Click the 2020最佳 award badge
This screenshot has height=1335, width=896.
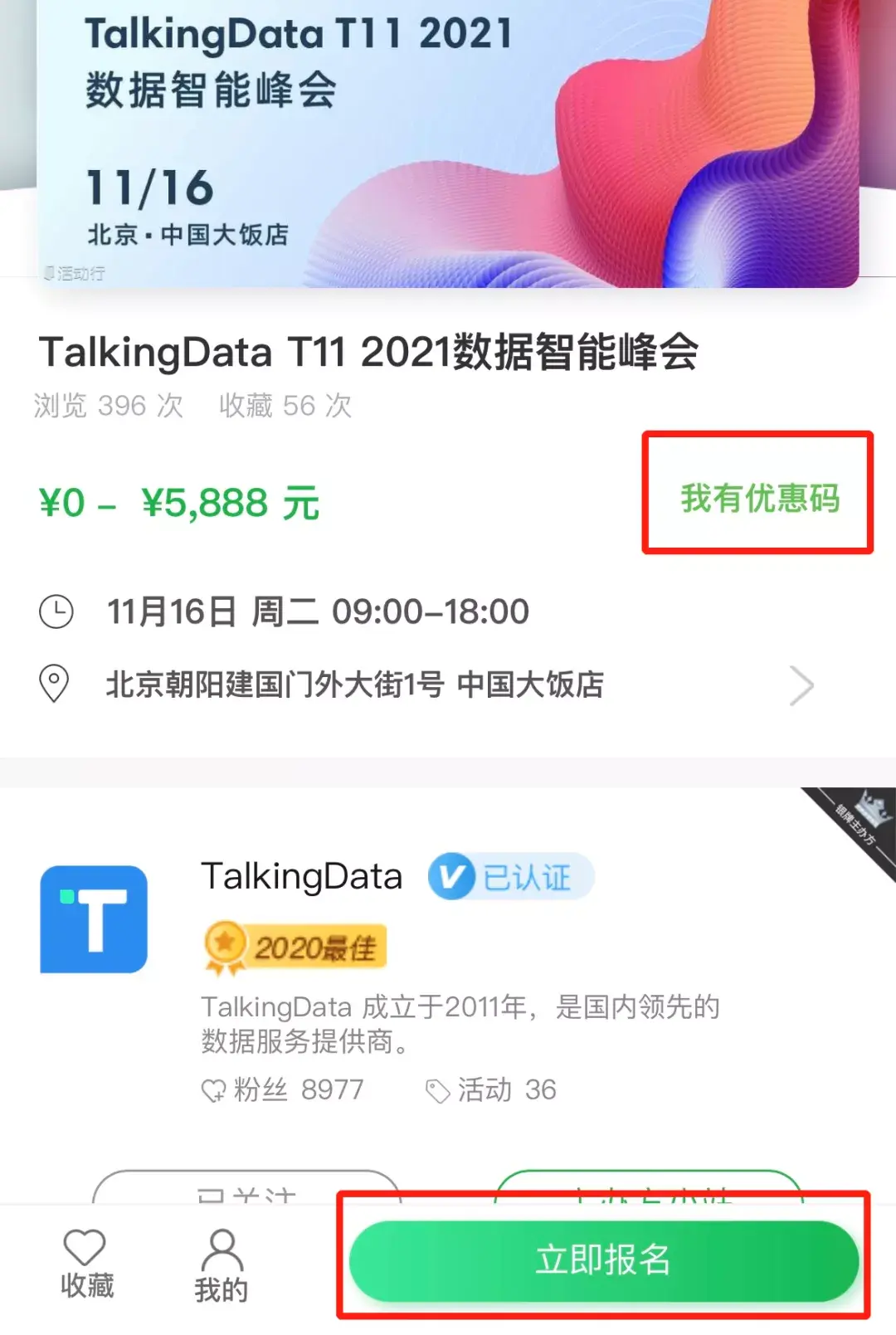pos(295,946)
